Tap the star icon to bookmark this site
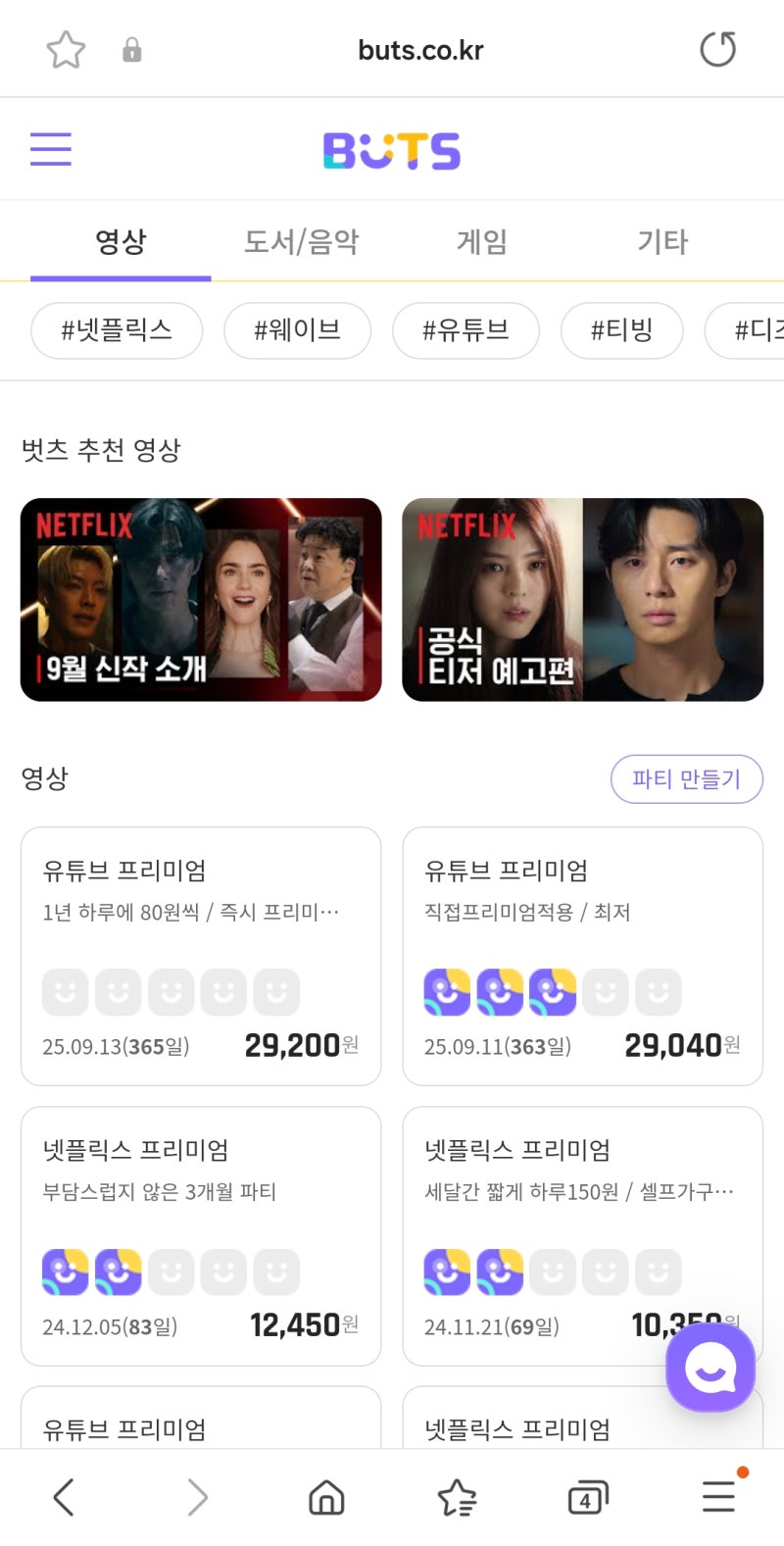The image size is (784, 1546). click(66, 49)
